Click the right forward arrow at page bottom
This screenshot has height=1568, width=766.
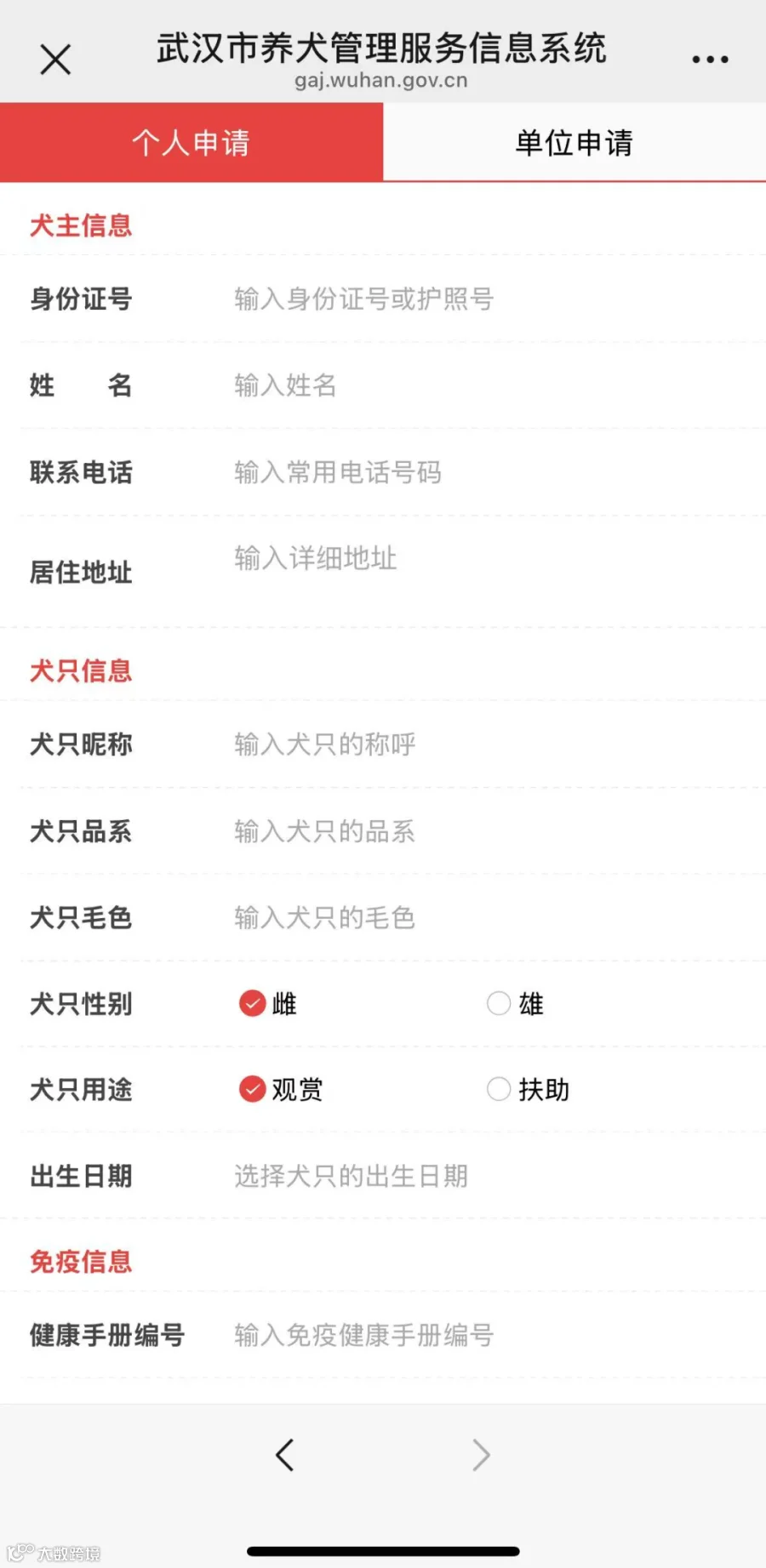click(x=481, y=1455)
